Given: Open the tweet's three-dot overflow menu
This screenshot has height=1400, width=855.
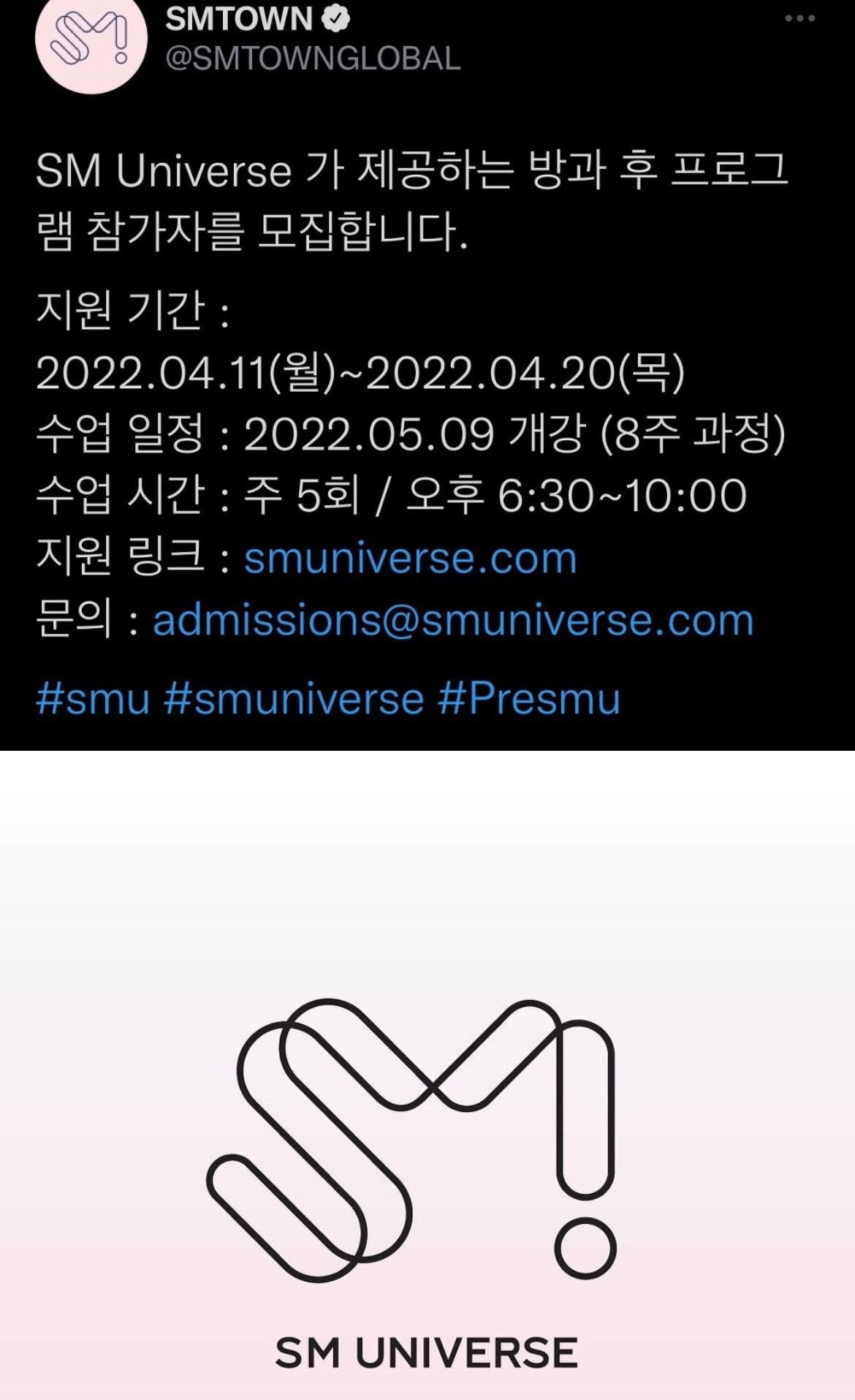Looking at the screenshot, I should click(x=799, y=19).
